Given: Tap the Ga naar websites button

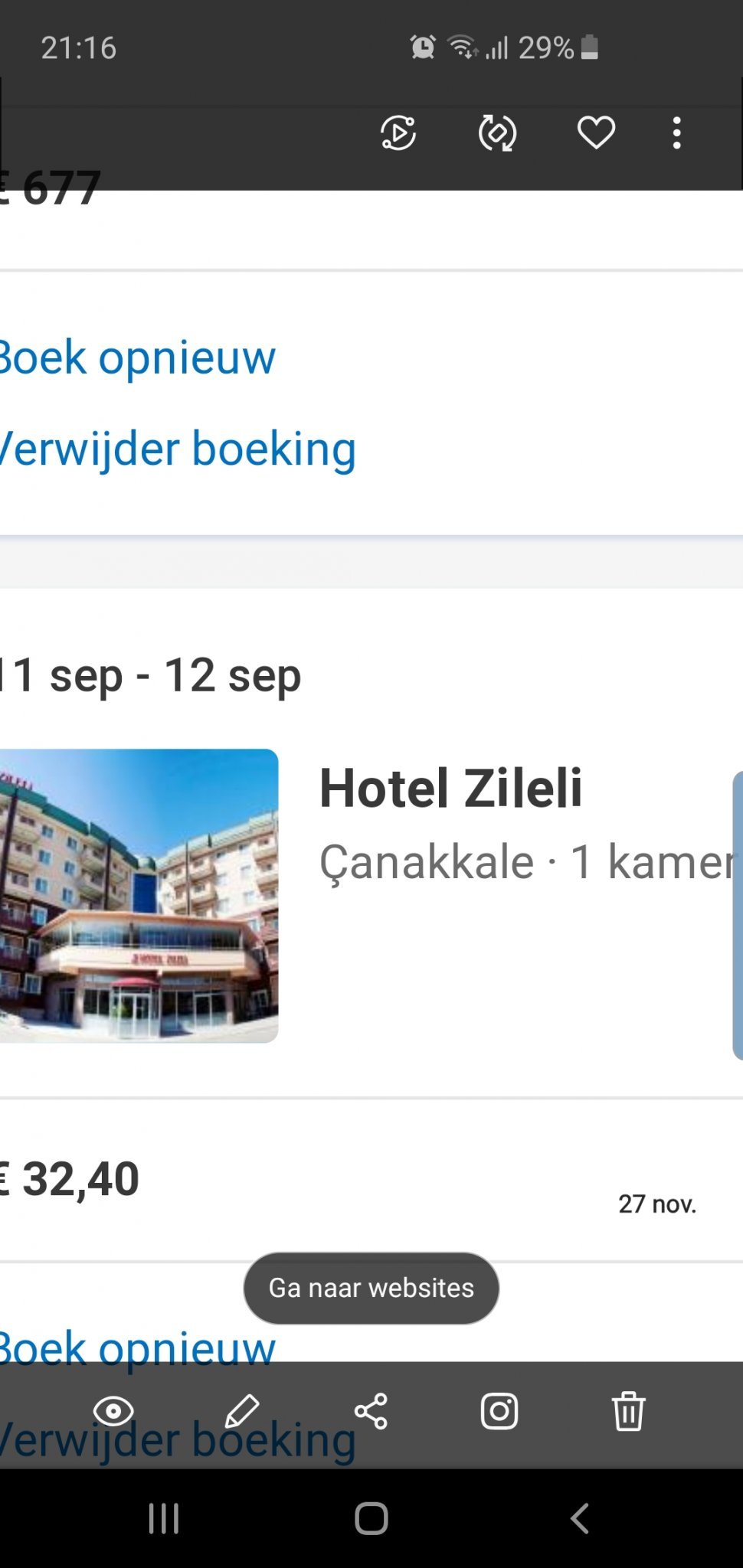Looking at the screenshot, I should pos(371,1288).
